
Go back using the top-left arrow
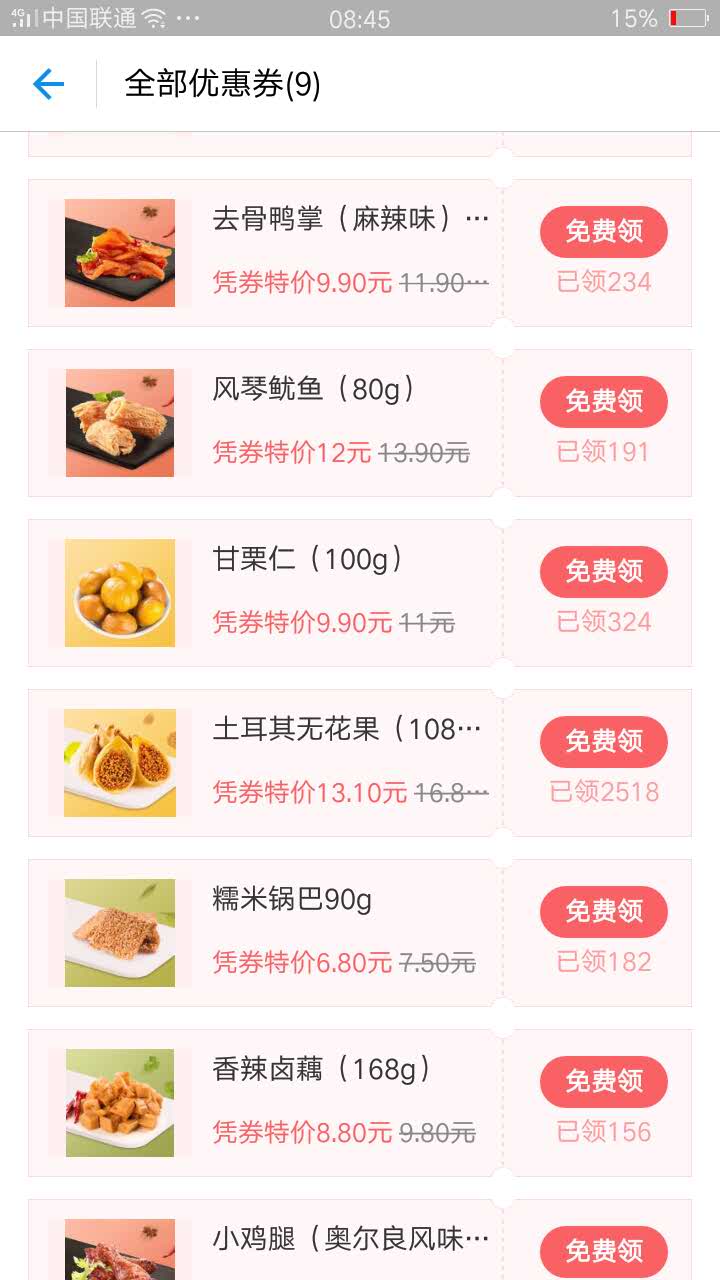[48, 84]
